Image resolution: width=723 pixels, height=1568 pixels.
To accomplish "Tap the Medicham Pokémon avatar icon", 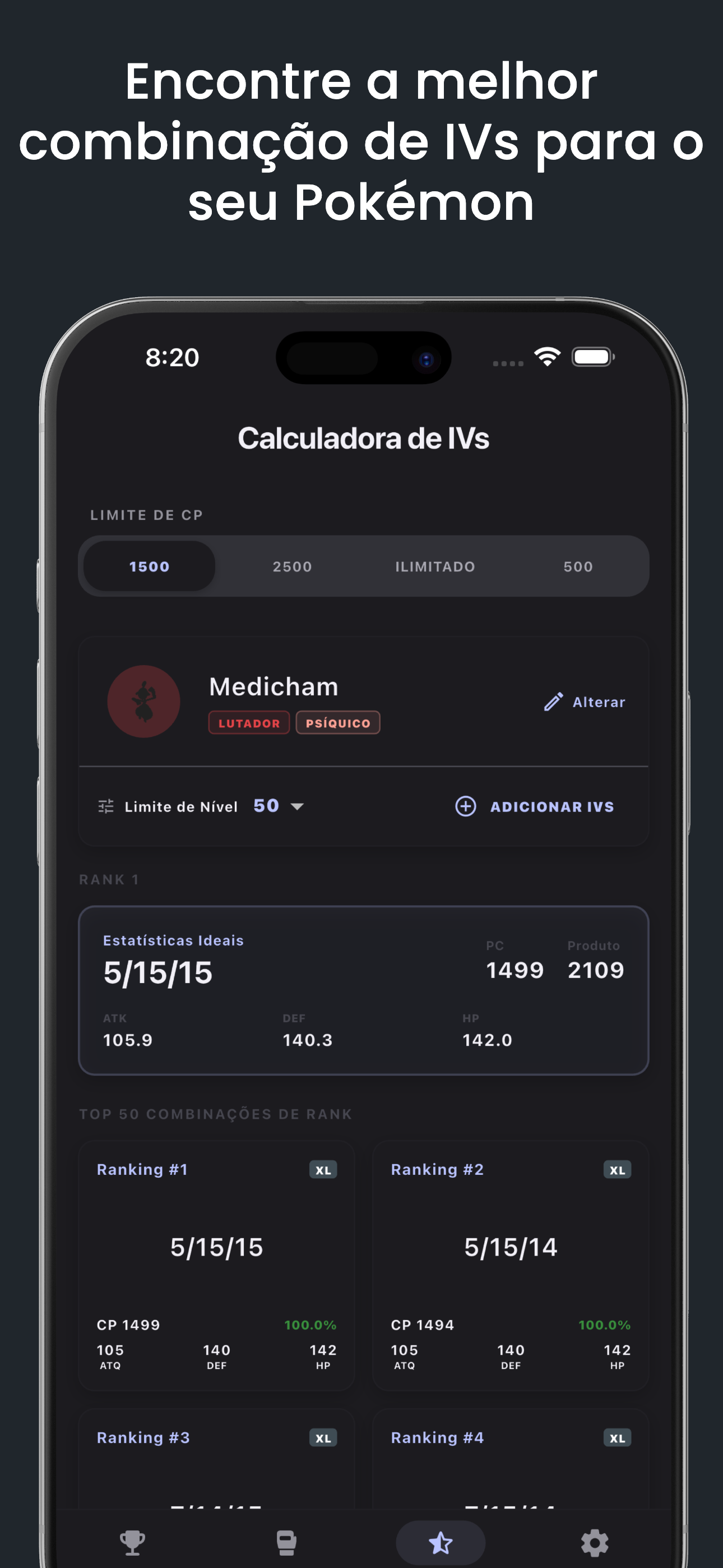I will pos(143,701).
